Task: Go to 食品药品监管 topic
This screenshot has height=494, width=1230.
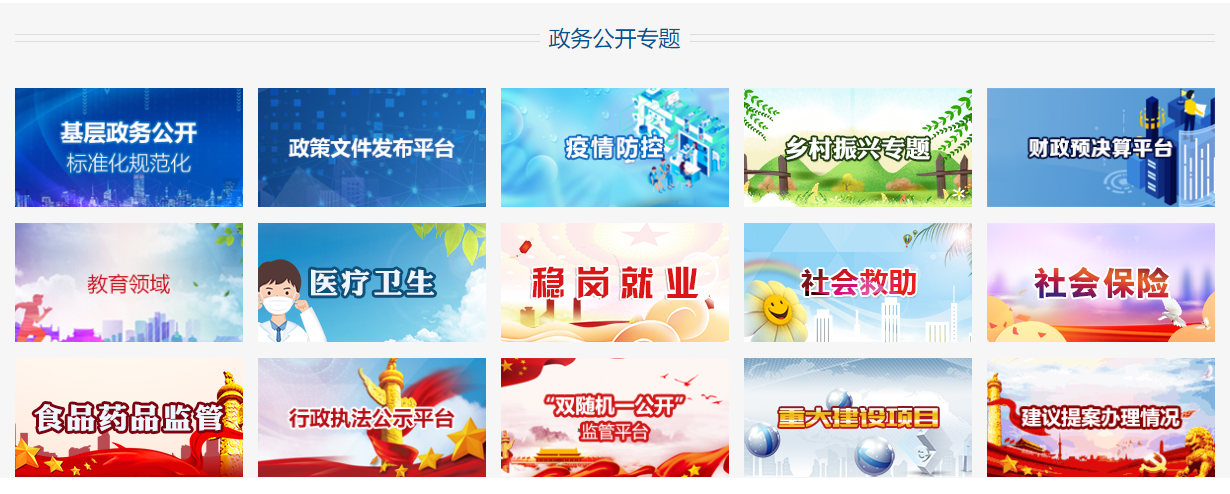Action: (129, 417)
